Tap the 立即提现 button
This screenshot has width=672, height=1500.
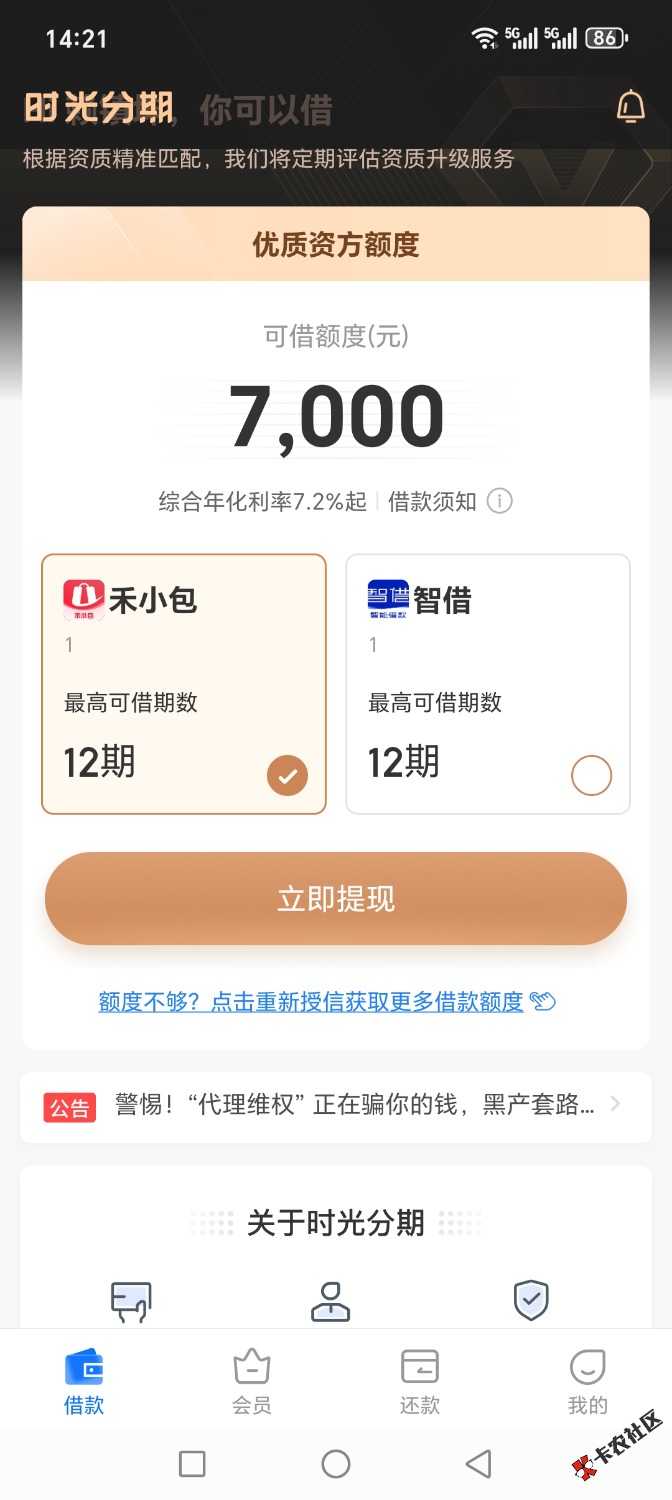(x=336, y=899)
